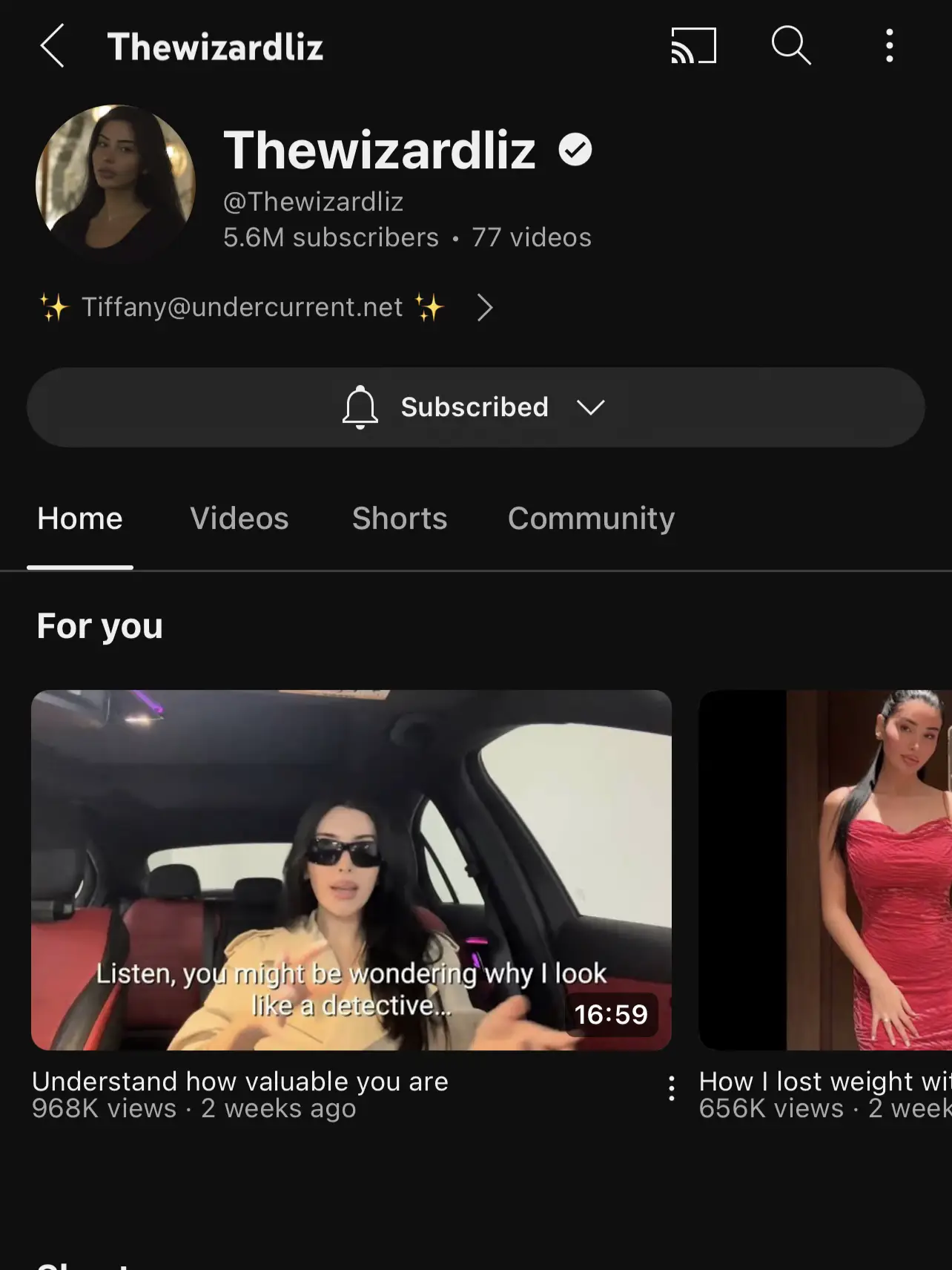Image resolution: width=952 pixels, height=1270 pixels.
Task: Go back from the channel page
Action: 52,46
